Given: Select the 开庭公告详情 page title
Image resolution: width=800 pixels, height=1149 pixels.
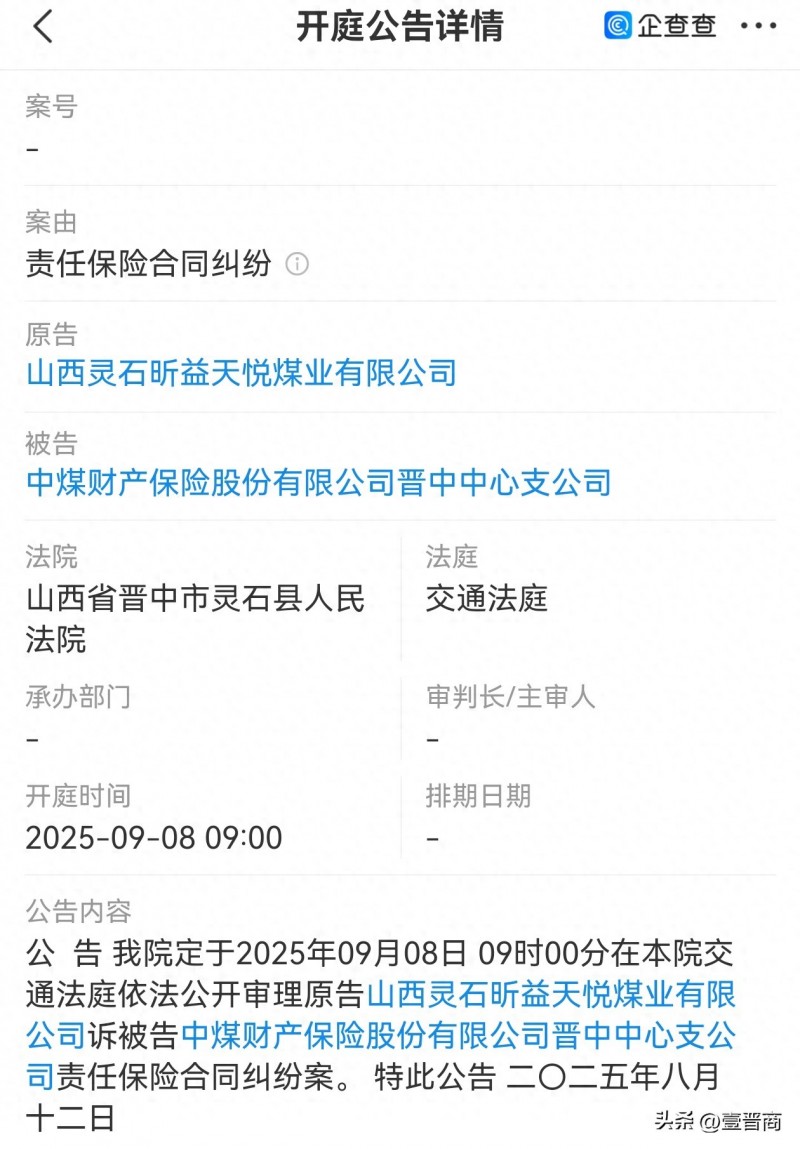Looking at the screenshot, I should coord(400,27).
